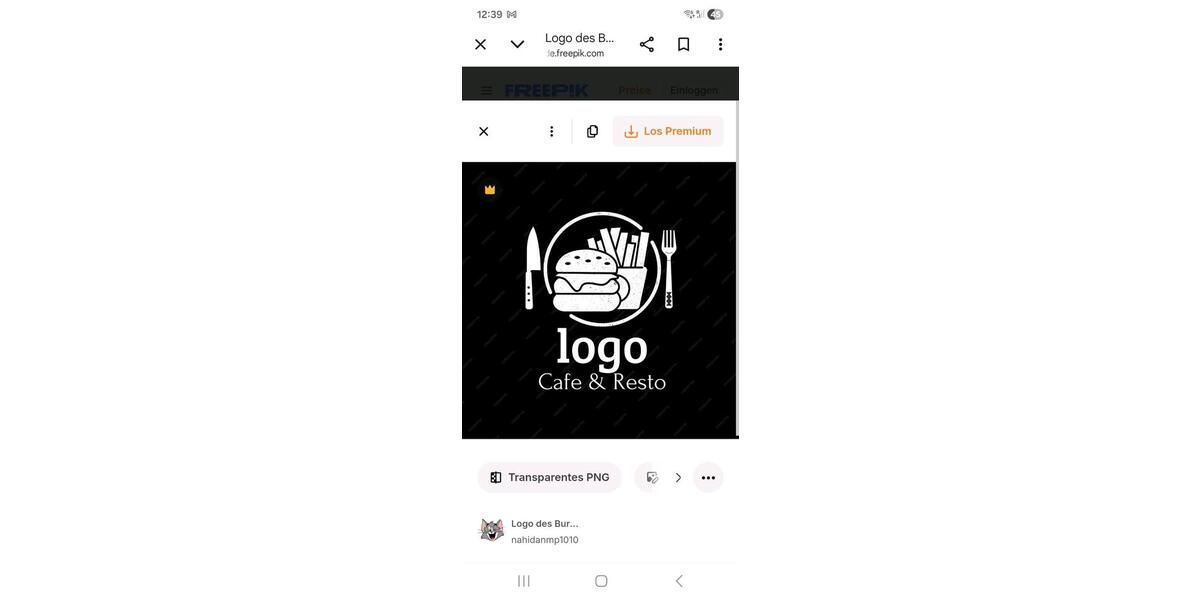Select the Transparentes PNG chip
This screenshot has height=600, width=1200.
tap(549, 477)
